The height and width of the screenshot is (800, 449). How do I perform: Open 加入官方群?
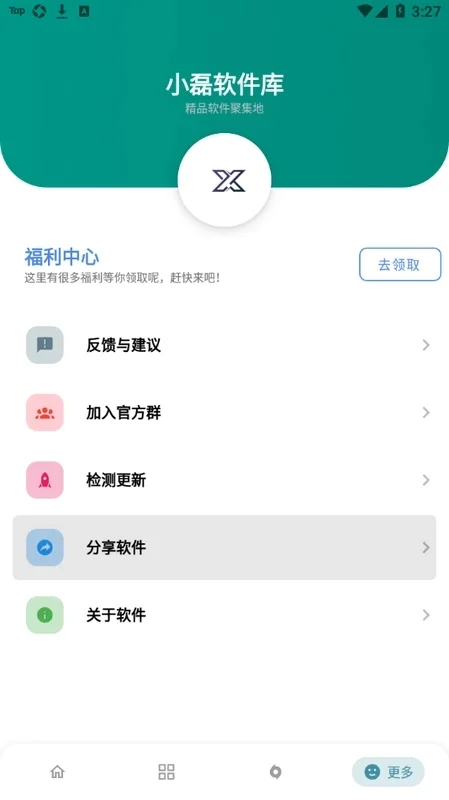coord(224,412)
